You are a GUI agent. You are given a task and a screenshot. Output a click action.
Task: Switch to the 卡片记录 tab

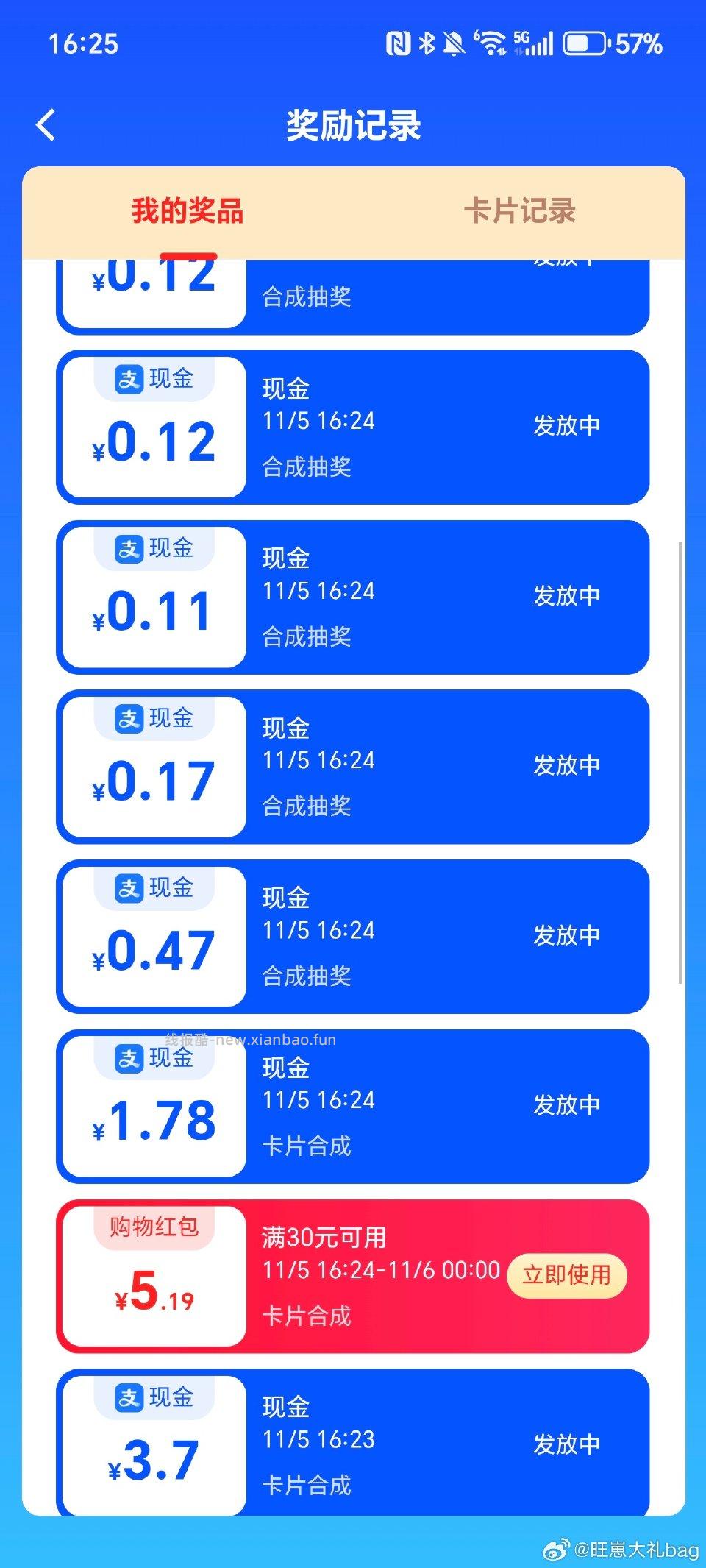pyautogui.click(x=524, y=212)
